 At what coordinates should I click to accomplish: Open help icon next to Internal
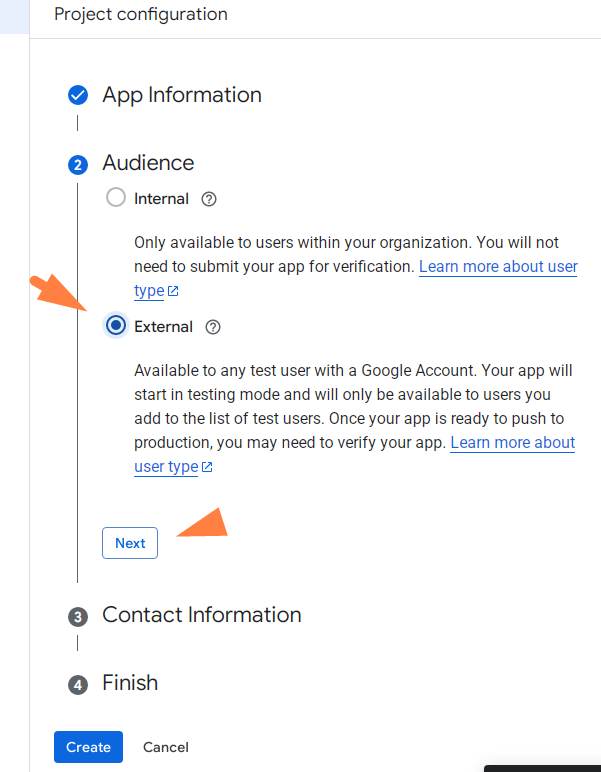pyautogui.click(x=209, y=199)
